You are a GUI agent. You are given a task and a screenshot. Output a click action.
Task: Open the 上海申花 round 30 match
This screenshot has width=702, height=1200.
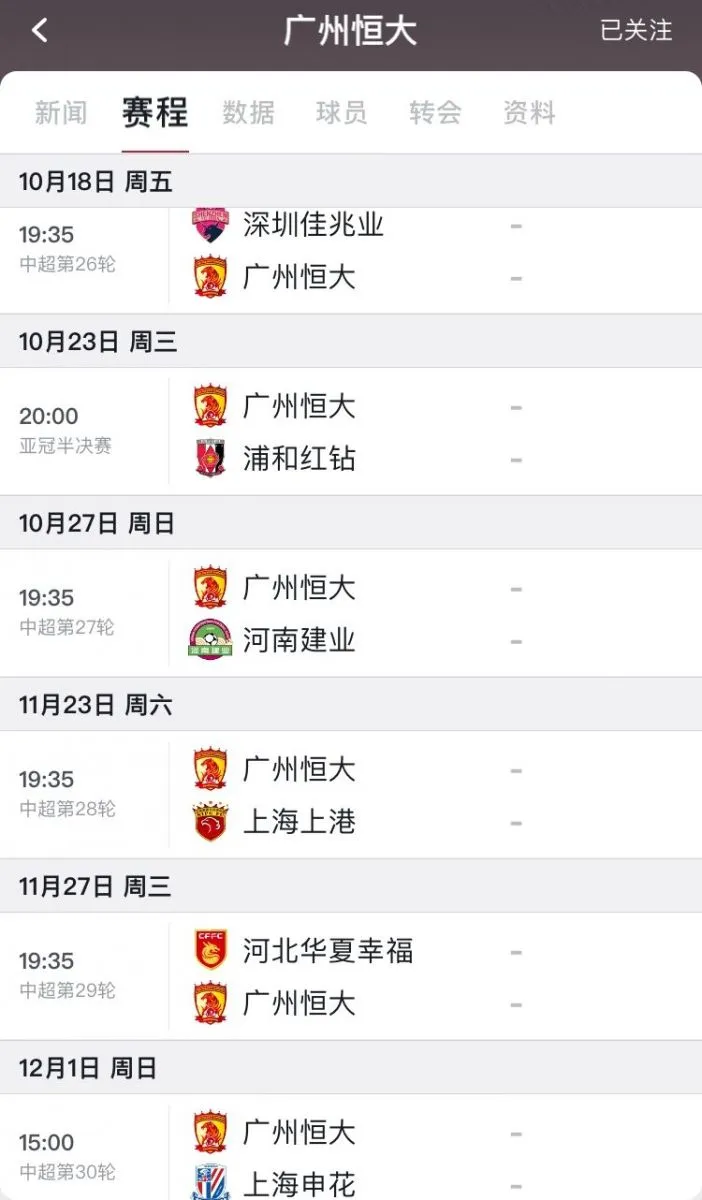[x=351, y=1148]
